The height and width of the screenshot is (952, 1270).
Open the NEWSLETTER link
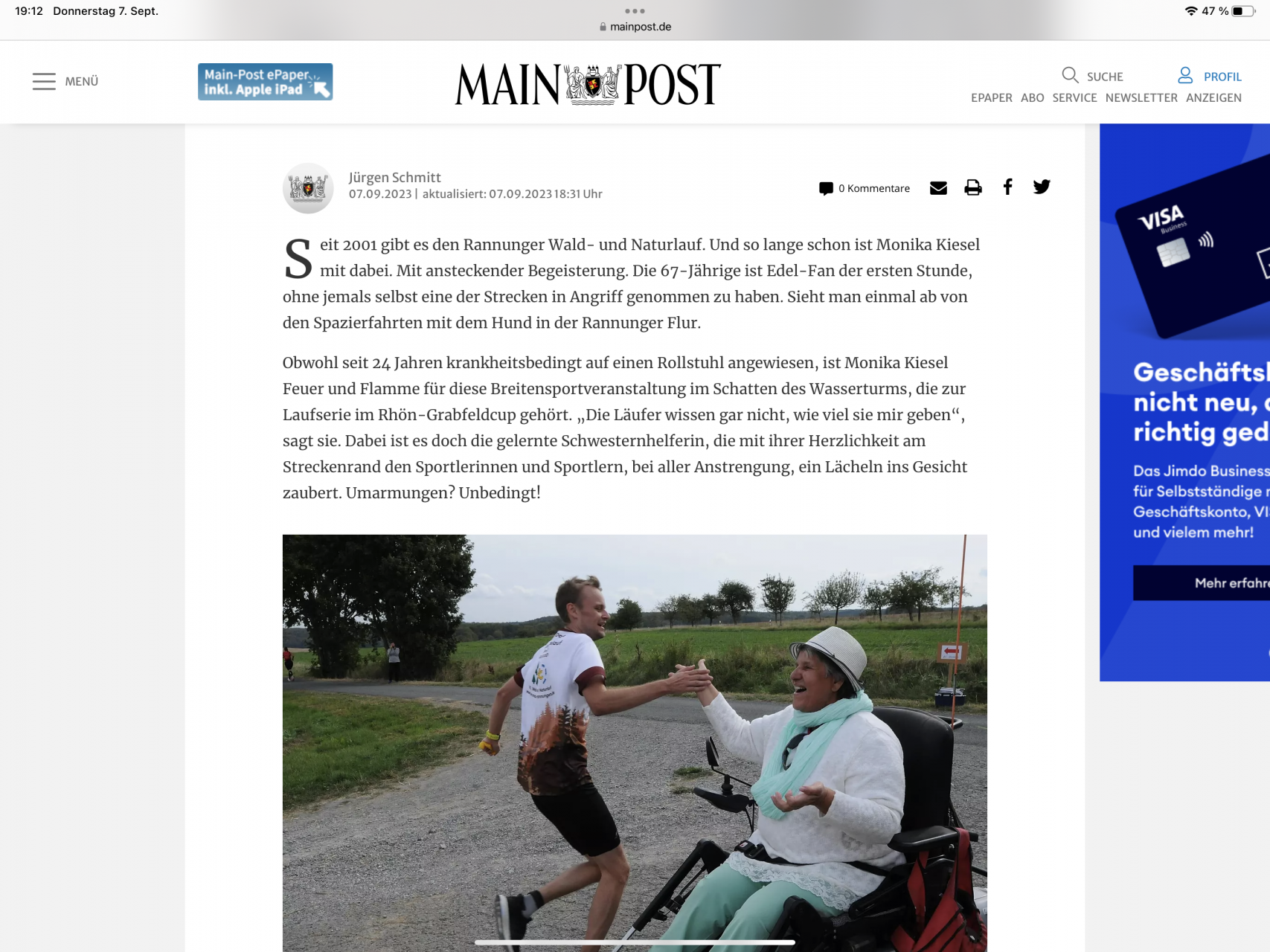click(x=1141, y=97)
